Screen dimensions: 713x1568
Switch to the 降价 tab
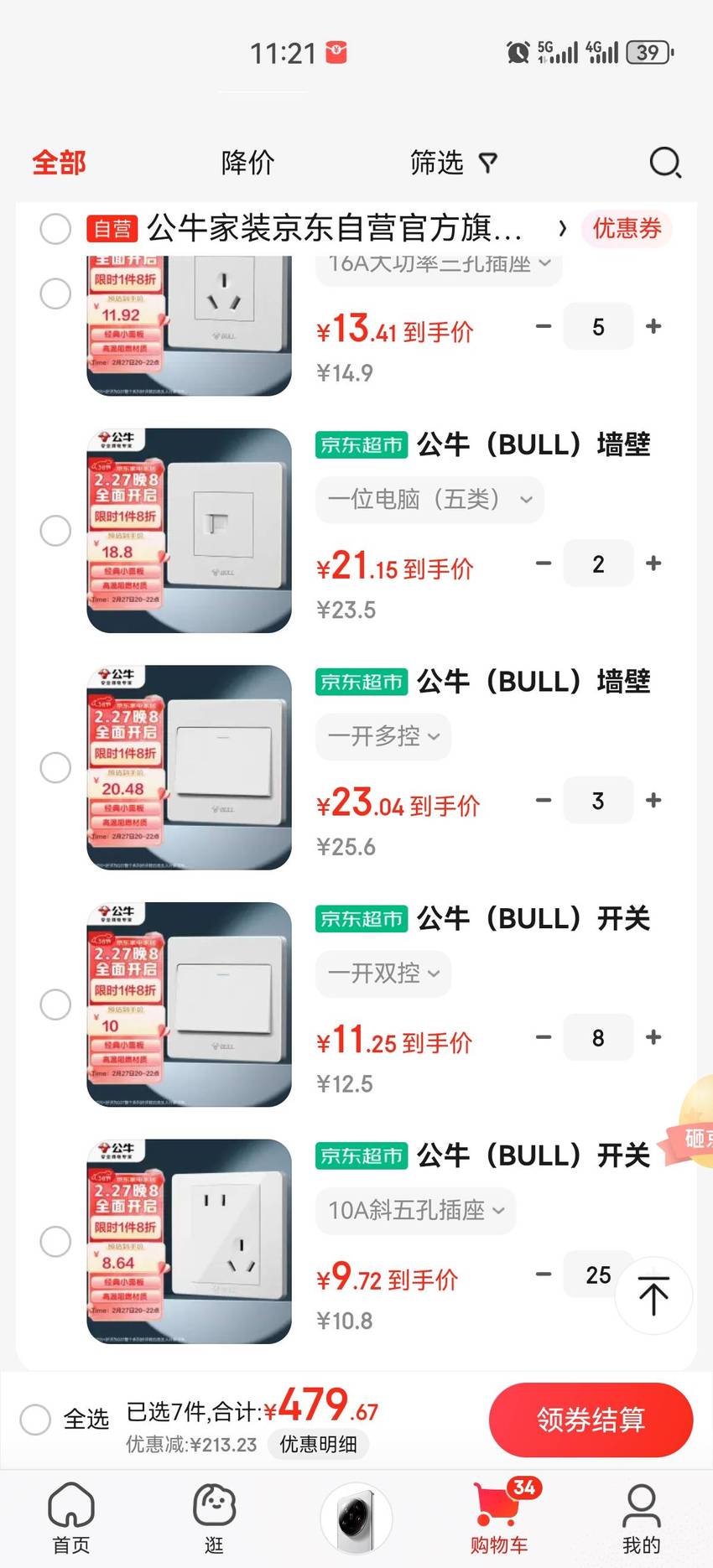click(247, 163)
